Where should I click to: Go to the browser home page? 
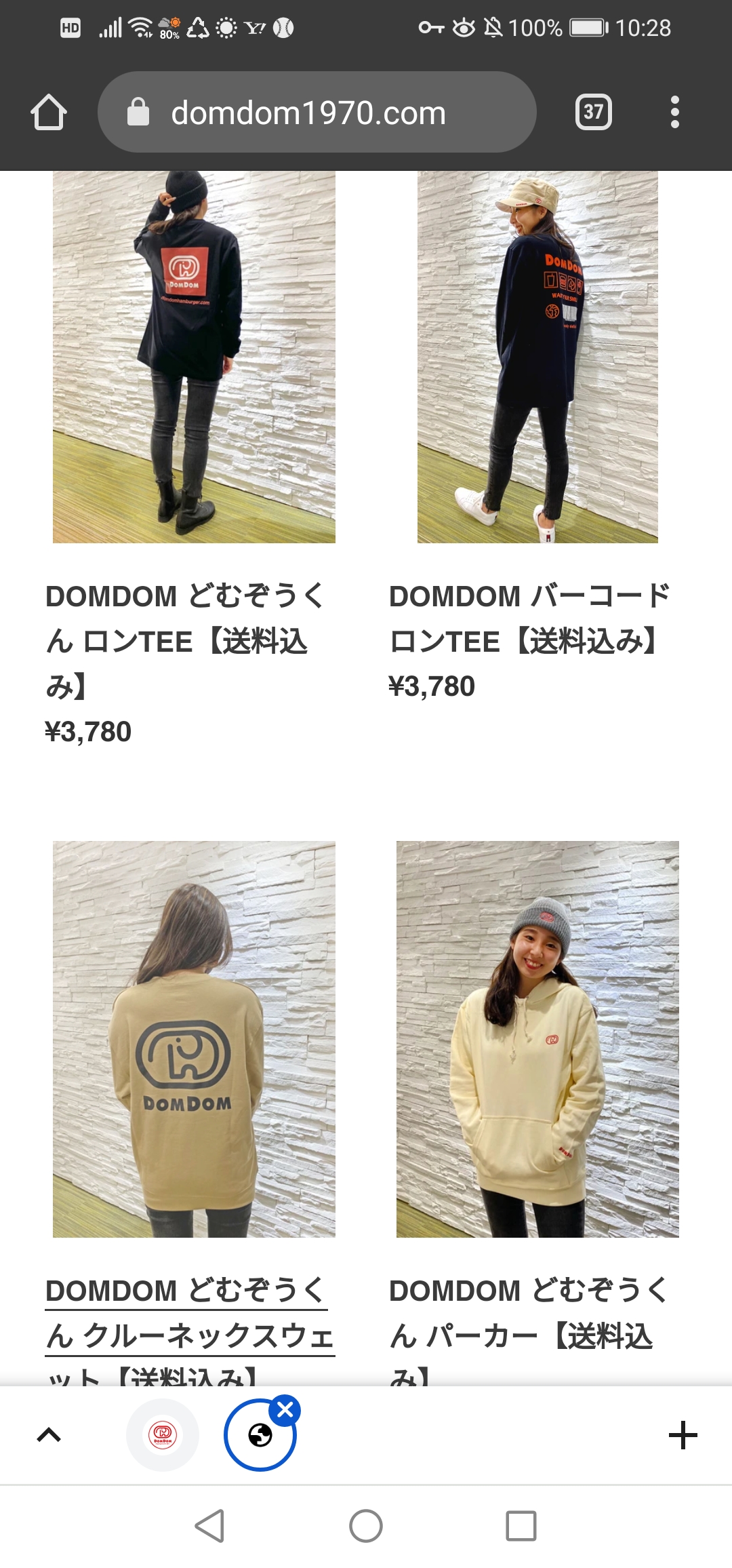pyautogui.click(x=49, y=112)
